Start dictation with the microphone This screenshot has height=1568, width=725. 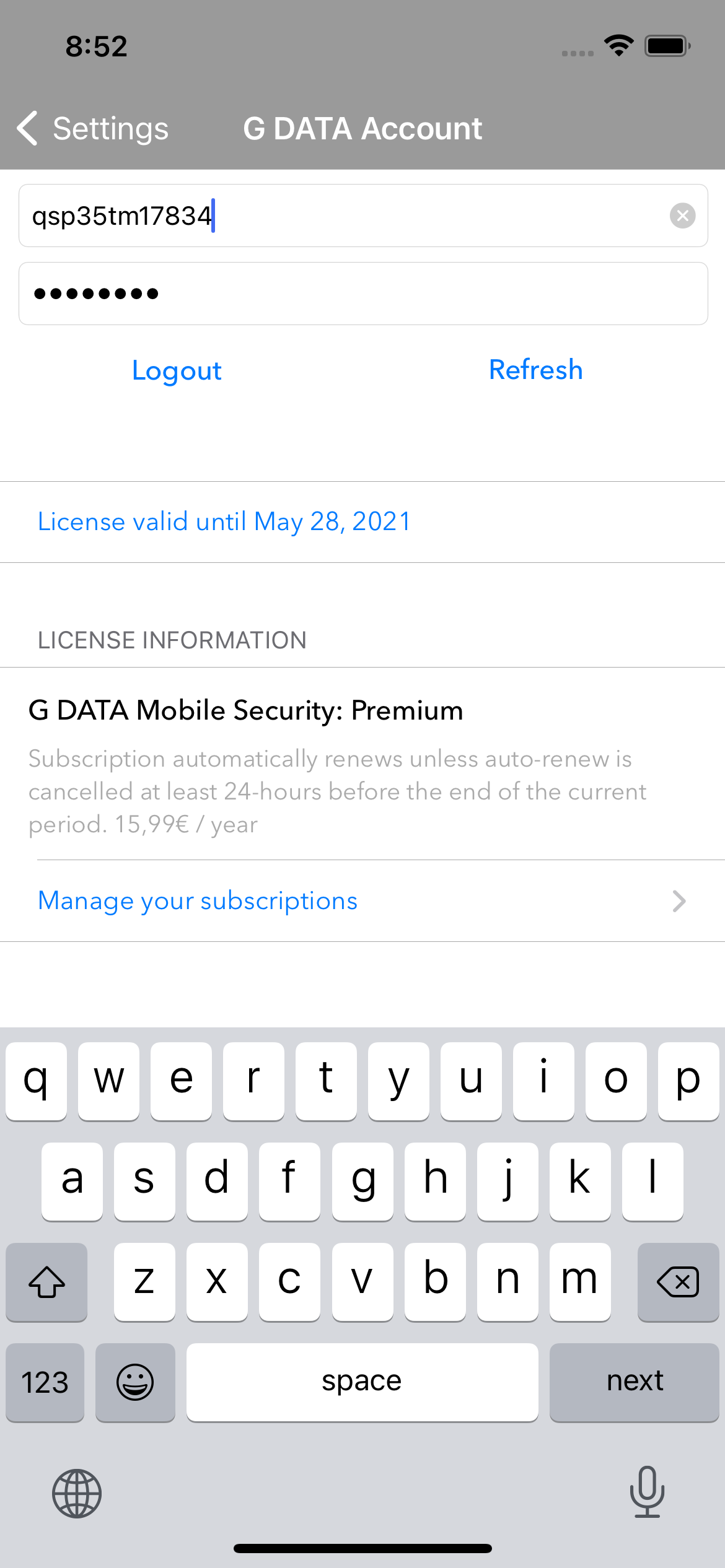coord(647,1492)
